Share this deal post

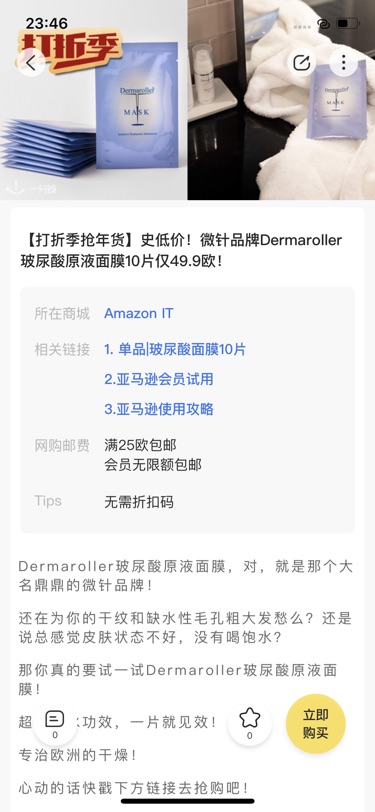(301, 63)
